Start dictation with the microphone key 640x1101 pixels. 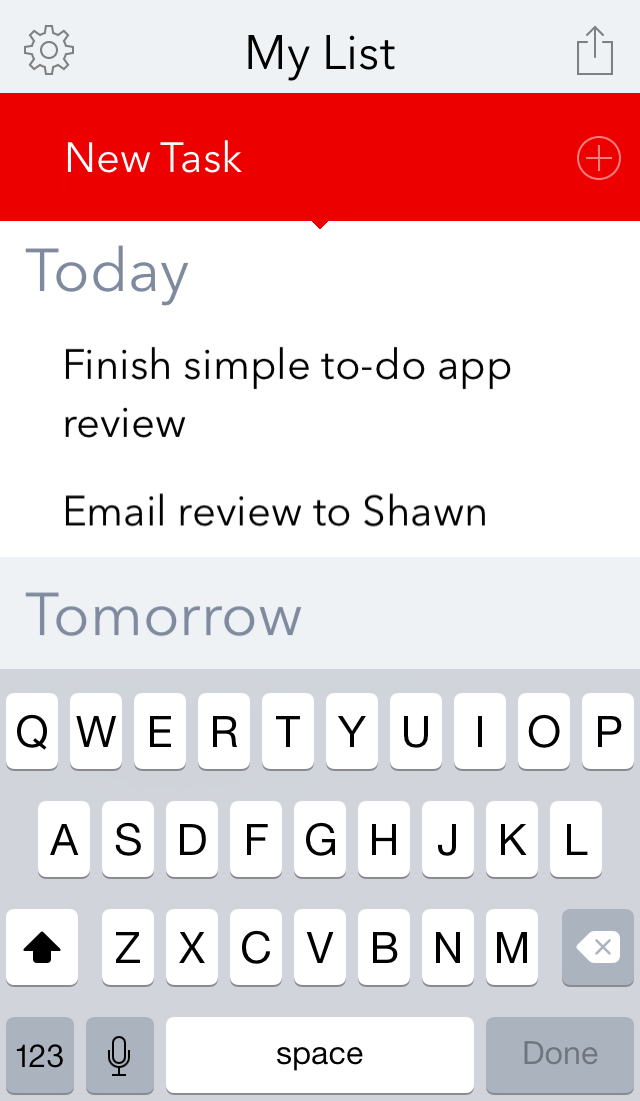120,1054
